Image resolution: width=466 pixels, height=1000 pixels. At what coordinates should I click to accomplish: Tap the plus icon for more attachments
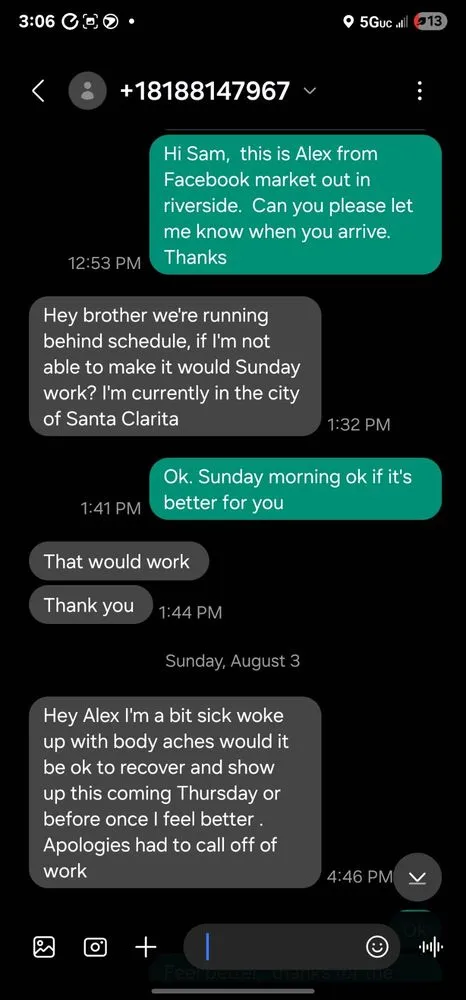[x=146, y=946]
